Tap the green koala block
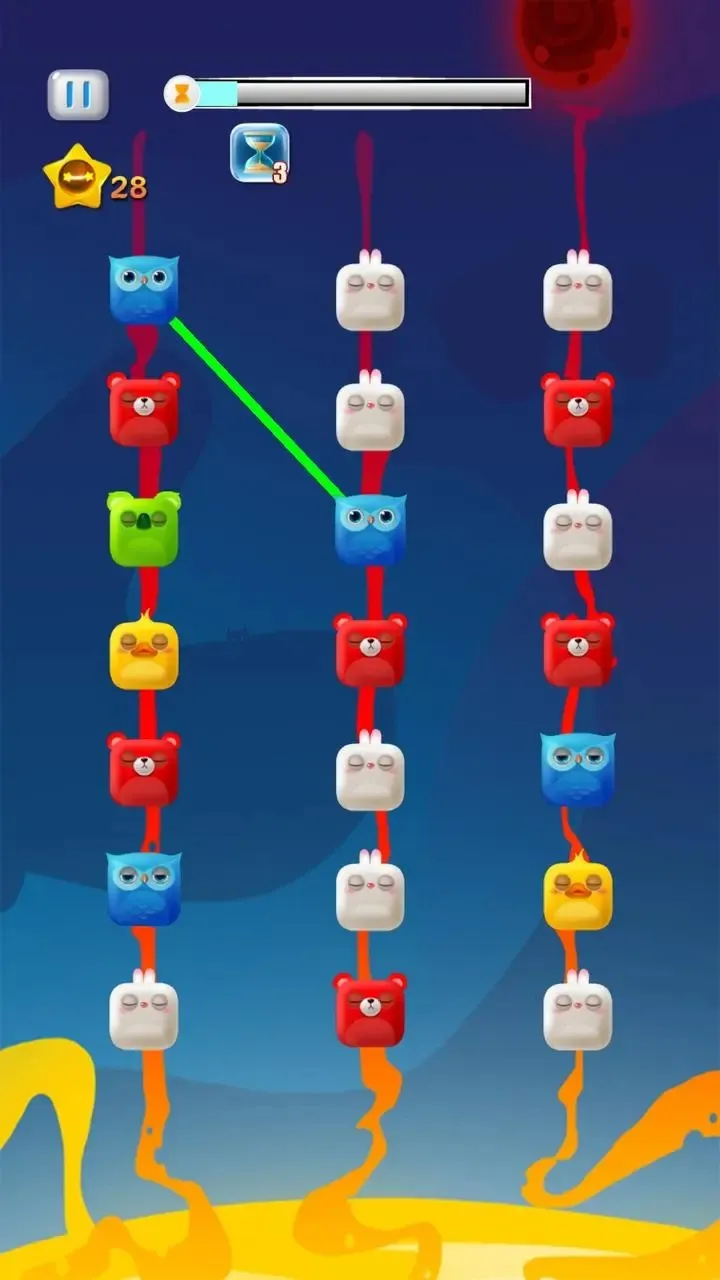 point(144,529)
